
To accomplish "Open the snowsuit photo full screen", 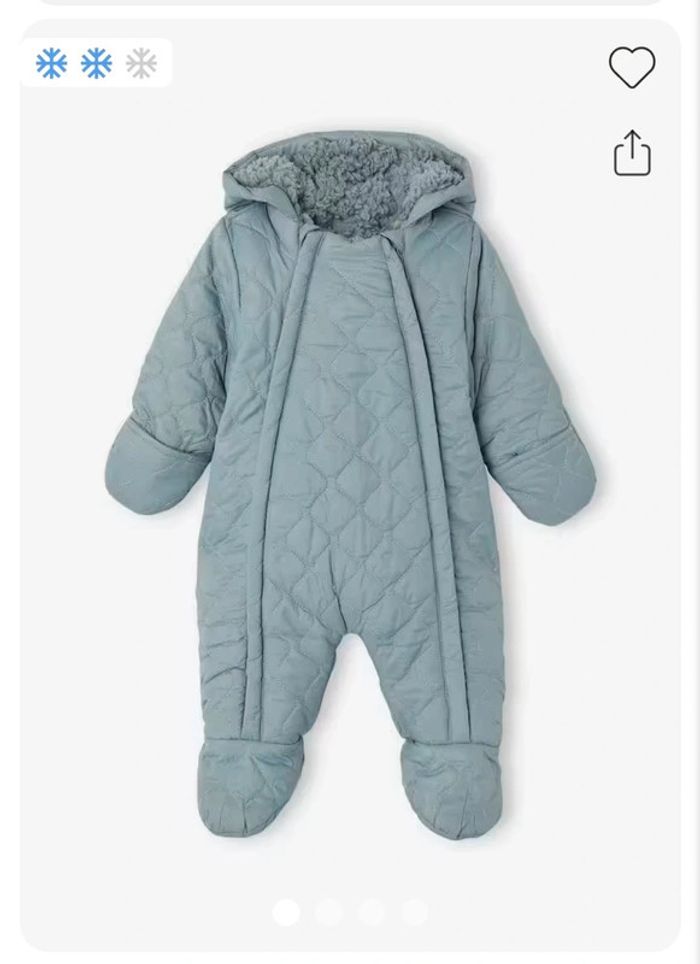I will click(350, 480).
